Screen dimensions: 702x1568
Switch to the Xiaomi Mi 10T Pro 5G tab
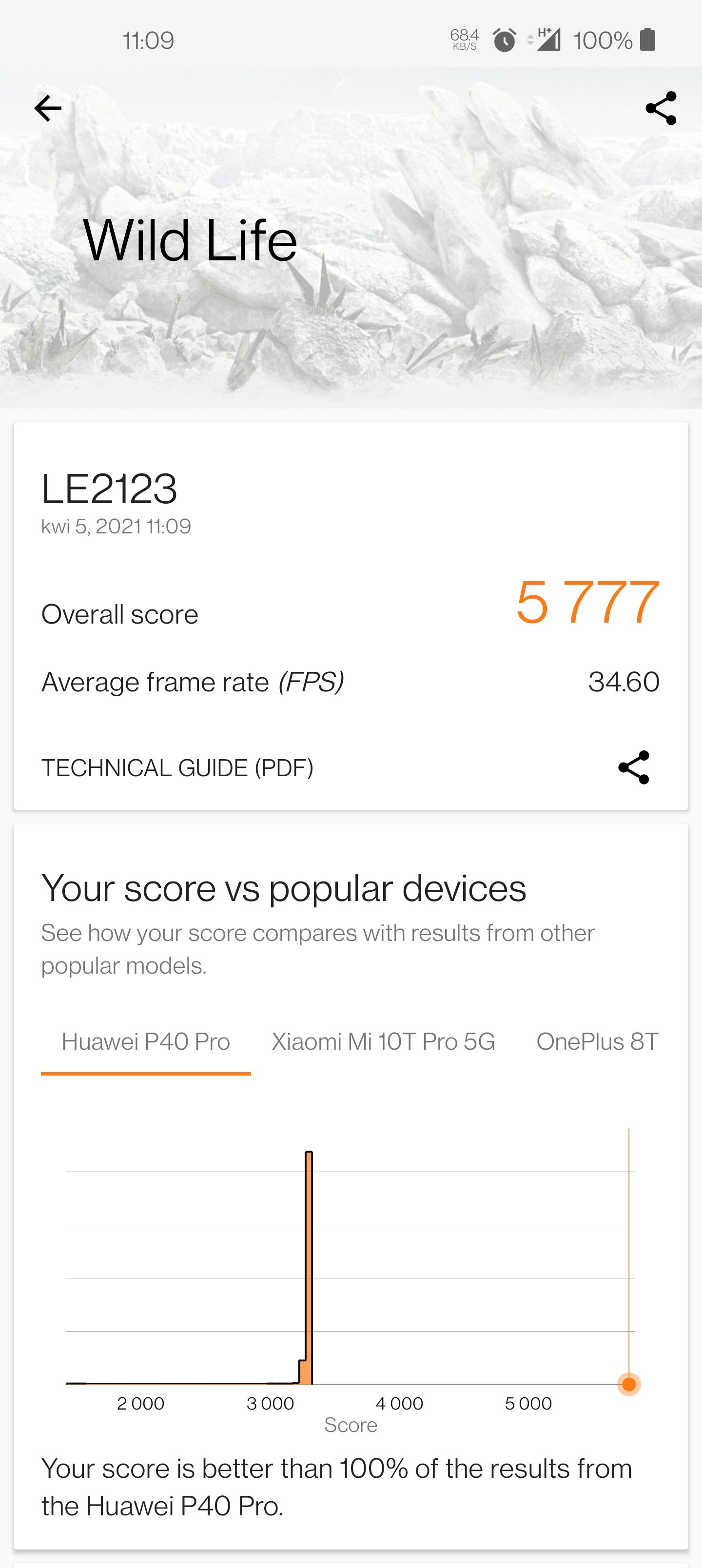pos(383,1042)
